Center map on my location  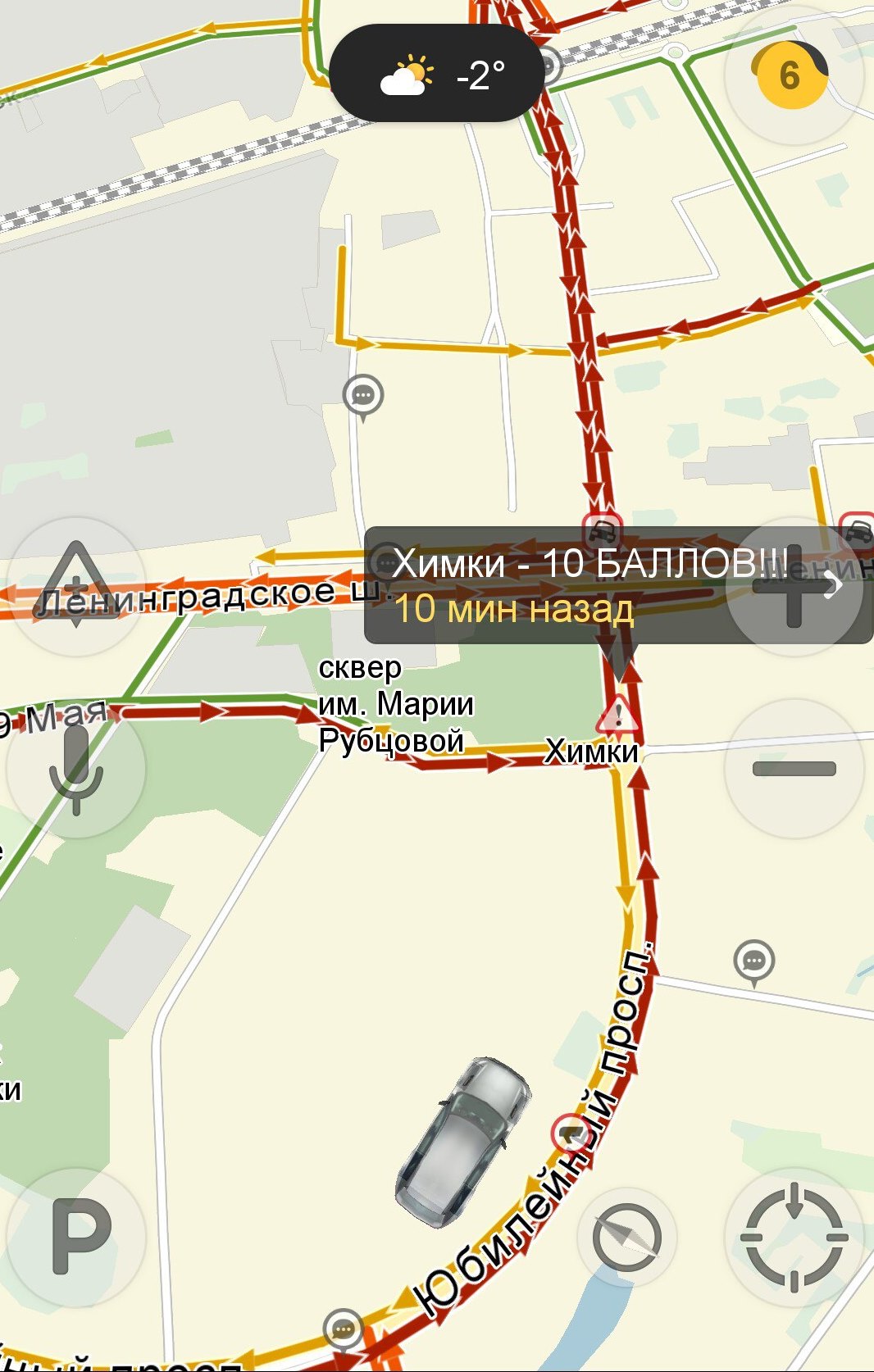click(793, 1237)
